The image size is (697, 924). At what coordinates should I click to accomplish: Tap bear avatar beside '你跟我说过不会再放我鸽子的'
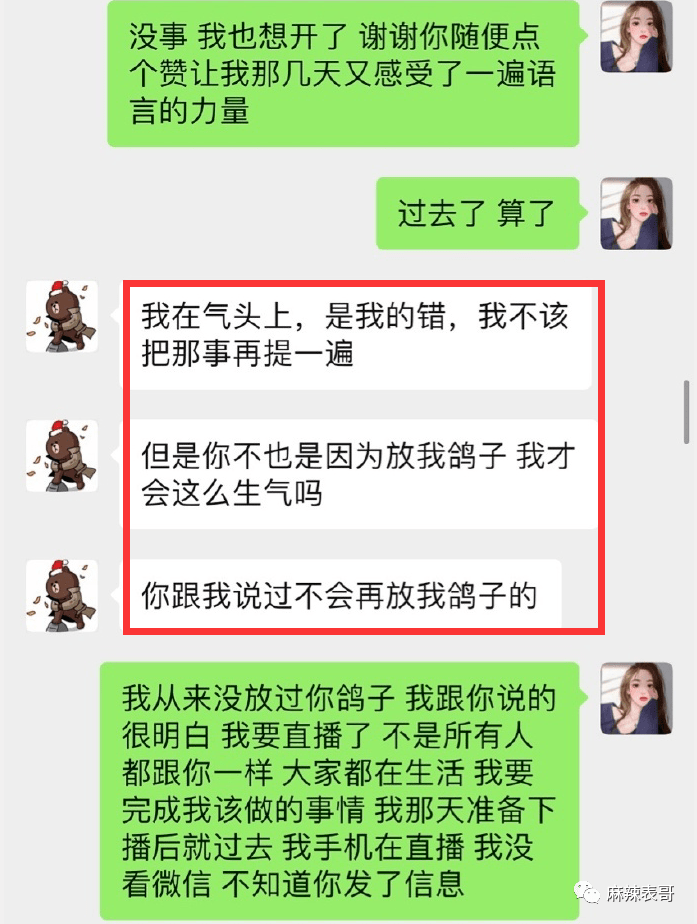point(61,595)
